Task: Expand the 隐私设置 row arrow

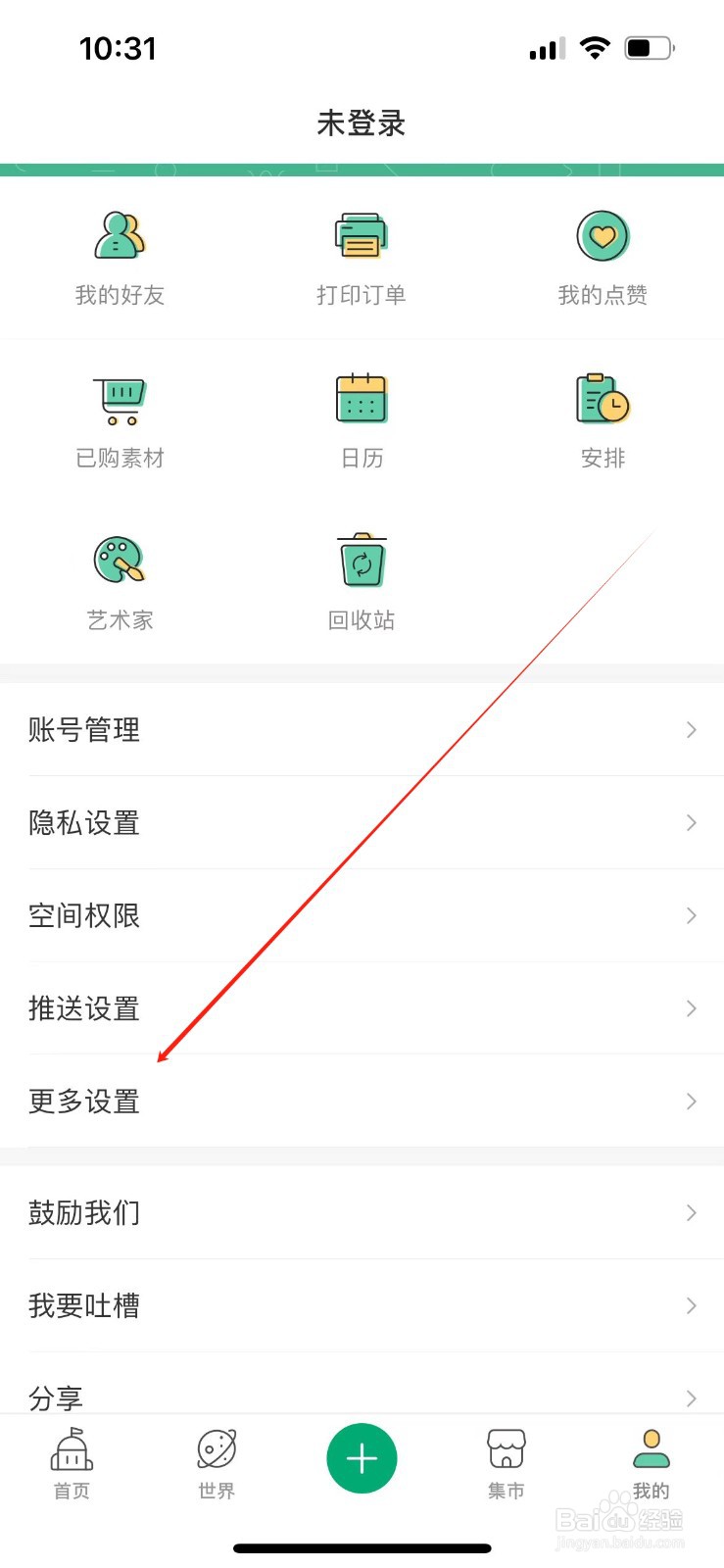Action: [690, 823]
